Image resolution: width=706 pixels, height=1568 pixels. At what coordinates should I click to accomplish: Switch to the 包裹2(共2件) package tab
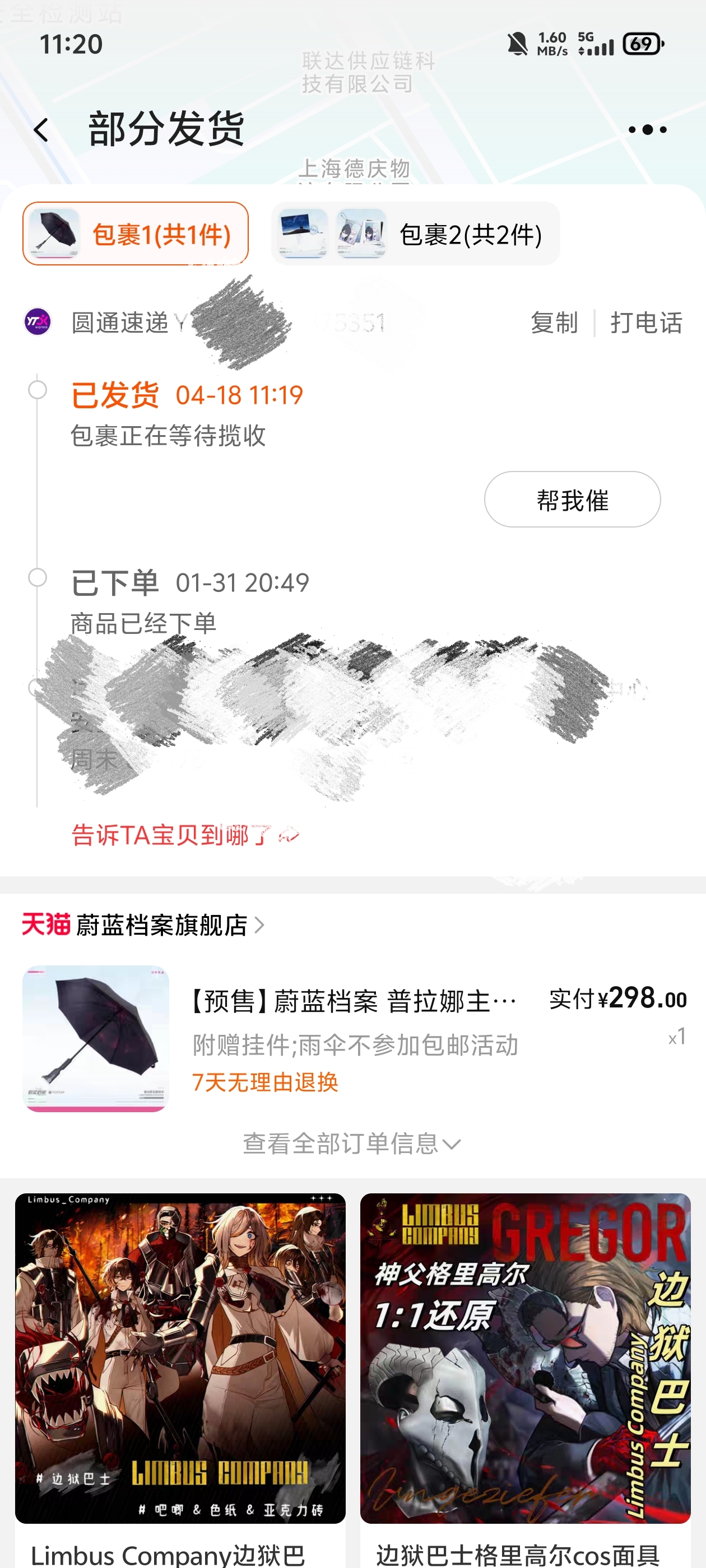pos(415,234)
